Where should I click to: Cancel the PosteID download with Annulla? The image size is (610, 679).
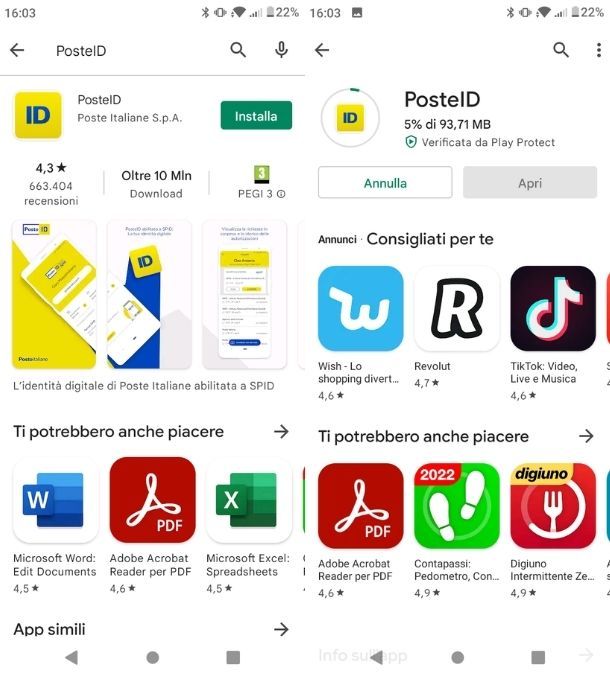click(x=385, y=183)
